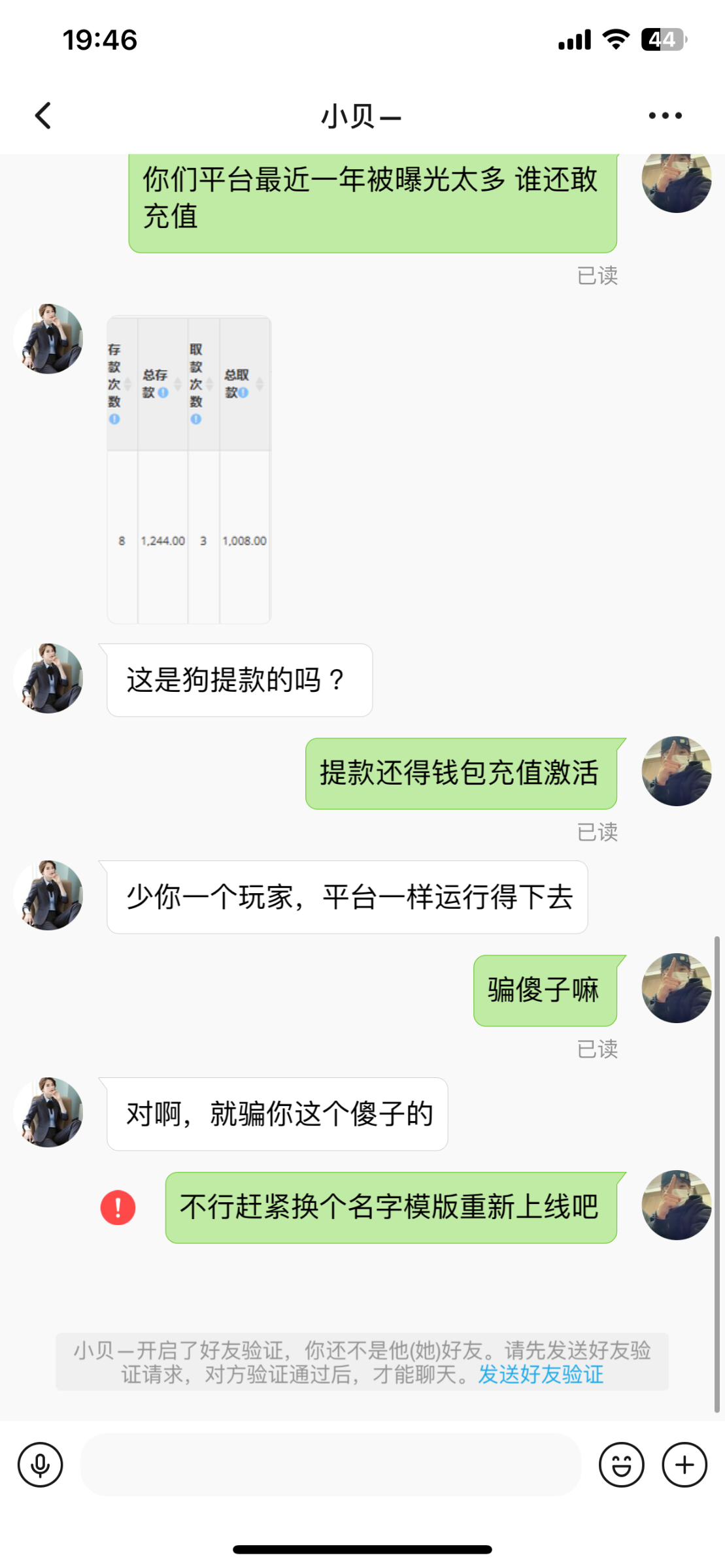Image resolution: width=725 pixels, height=1568 pixels.
Task: Tap the plus icon to attach content
Action: tap(683, 1465)
